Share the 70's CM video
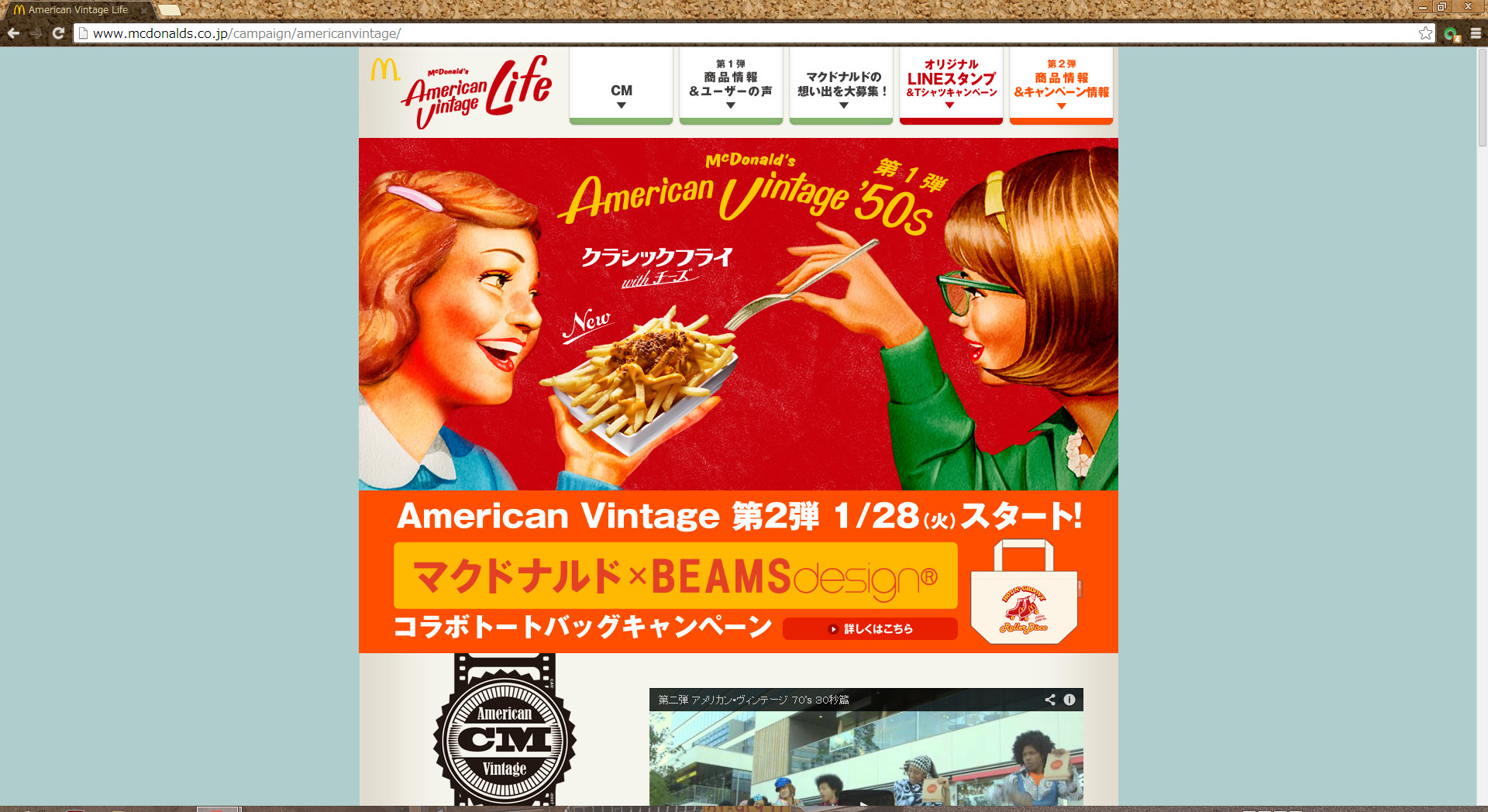The image size is (1488, 812). [x=1050, y=700]
